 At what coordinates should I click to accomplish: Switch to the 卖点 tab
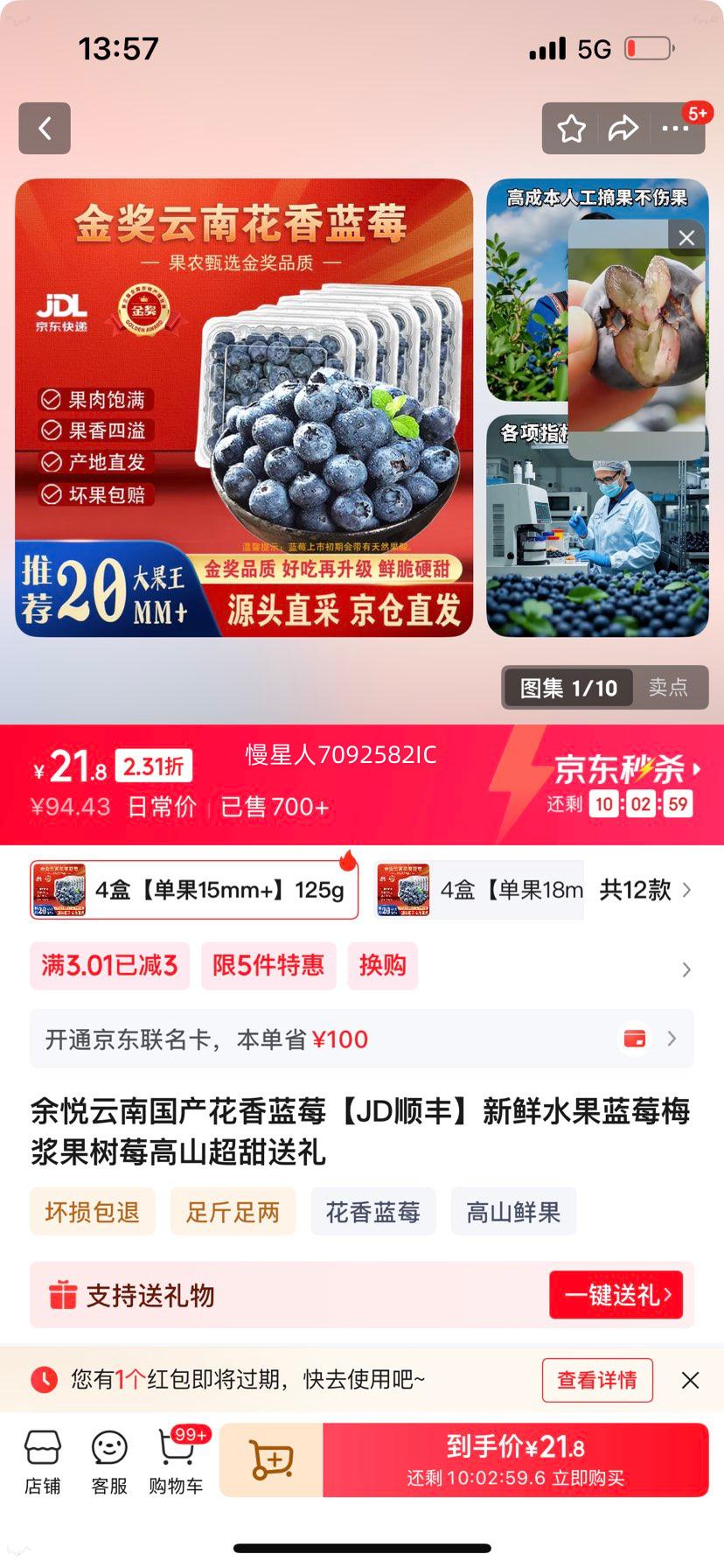(x=671, y=688)
